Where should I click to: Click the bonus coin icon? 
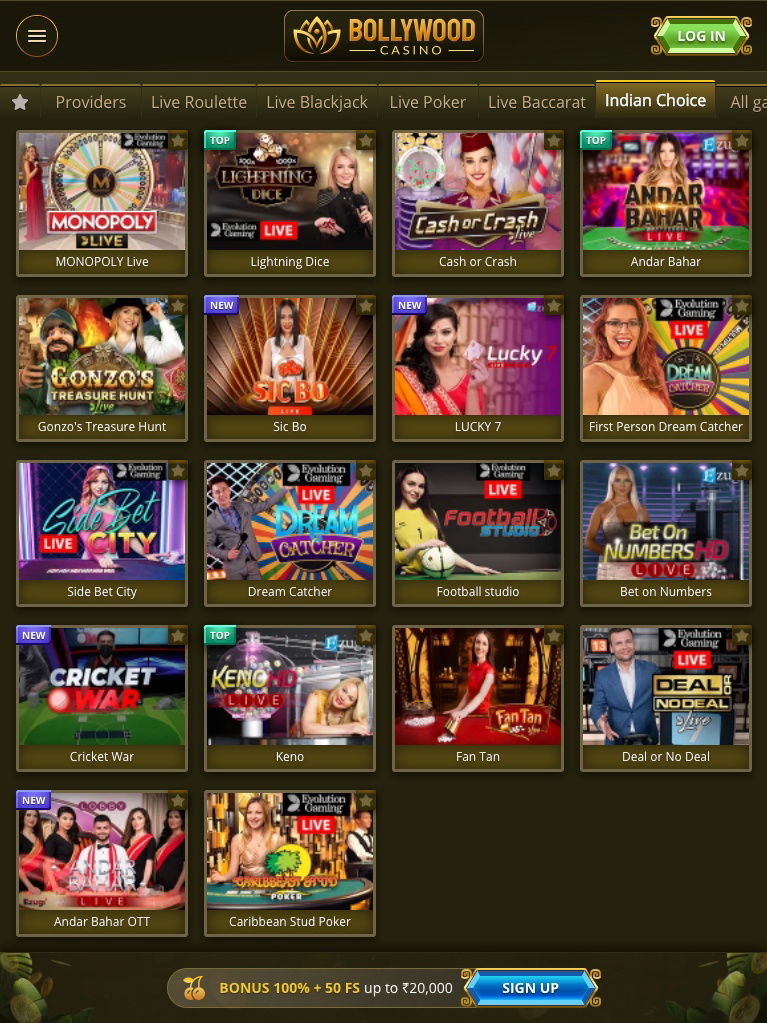click(194, 987)
